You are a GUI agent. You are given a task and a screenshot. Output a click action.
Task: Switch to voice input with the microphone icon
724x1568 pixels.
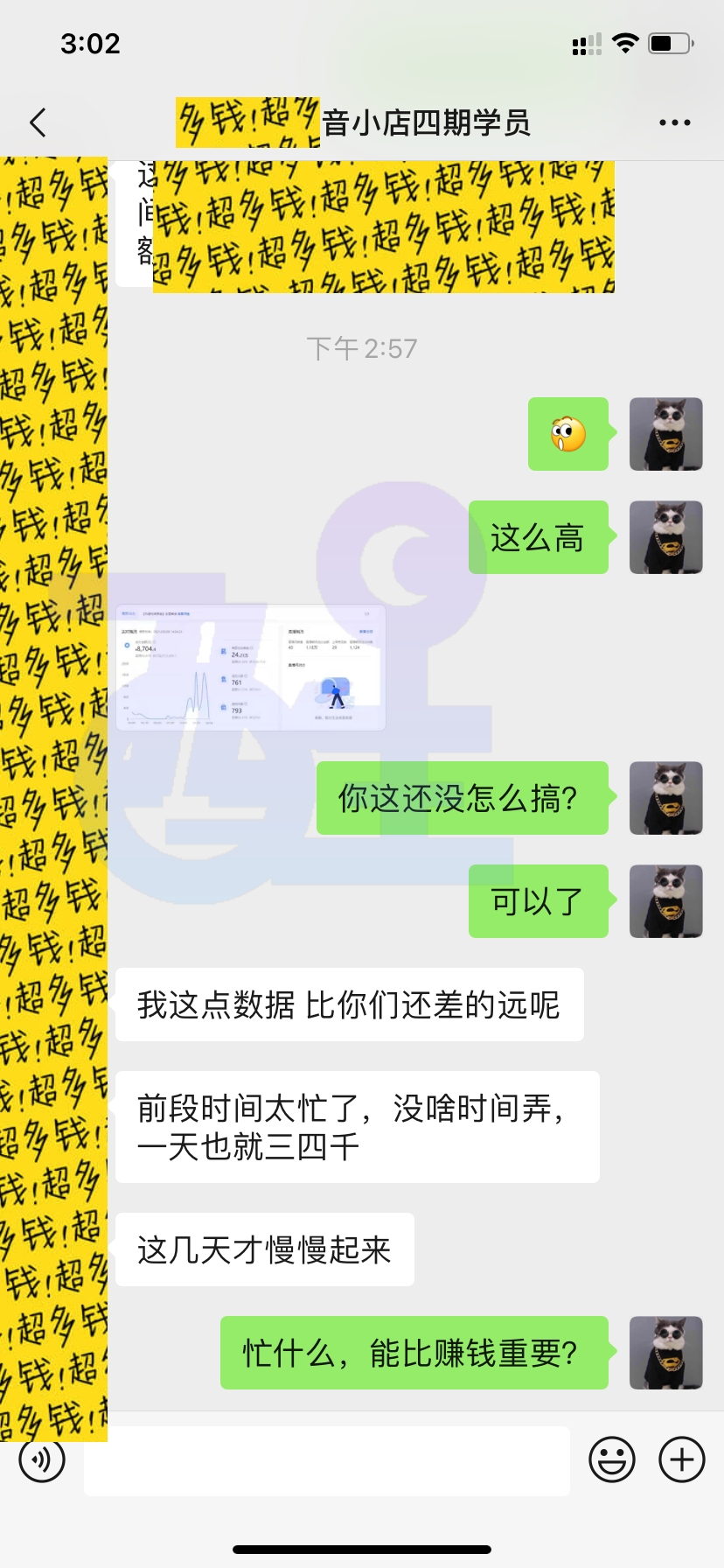40,1459
